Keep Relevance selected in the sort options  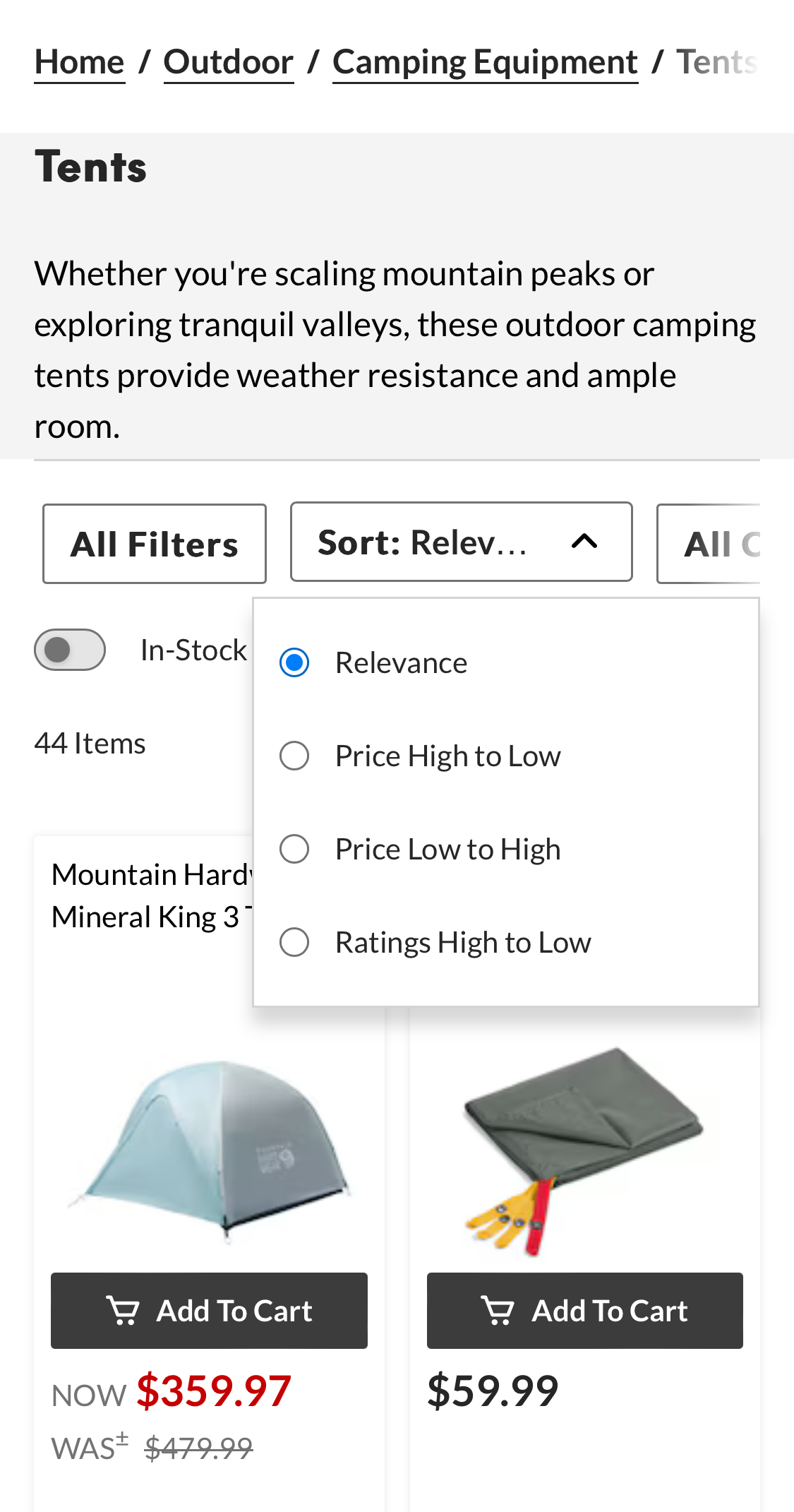tap(294, 662)
